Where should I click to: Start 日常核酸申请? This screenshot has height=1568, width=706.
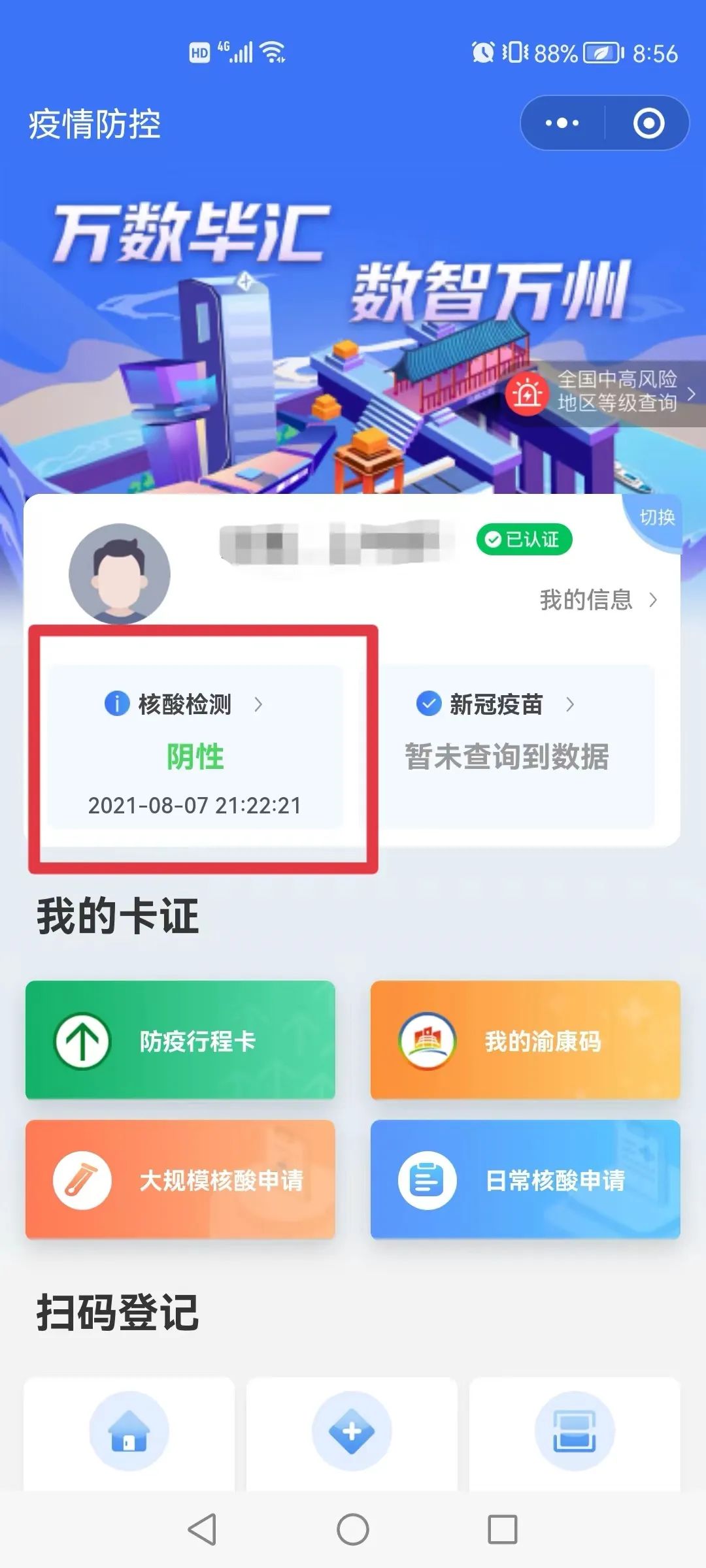[x=525, y=1179]
